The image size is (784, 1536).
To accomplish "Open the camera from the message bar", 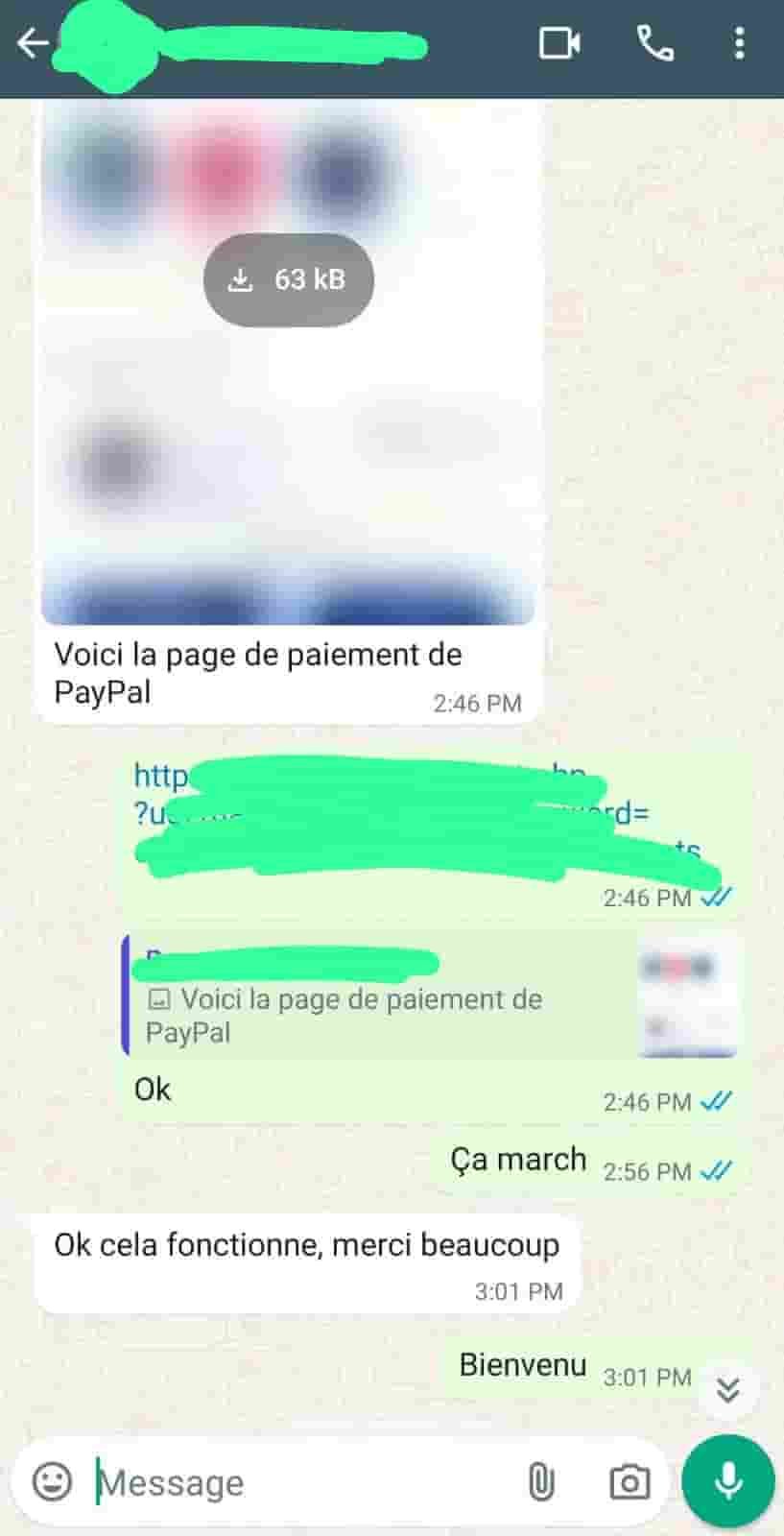I will [630, 1482].
